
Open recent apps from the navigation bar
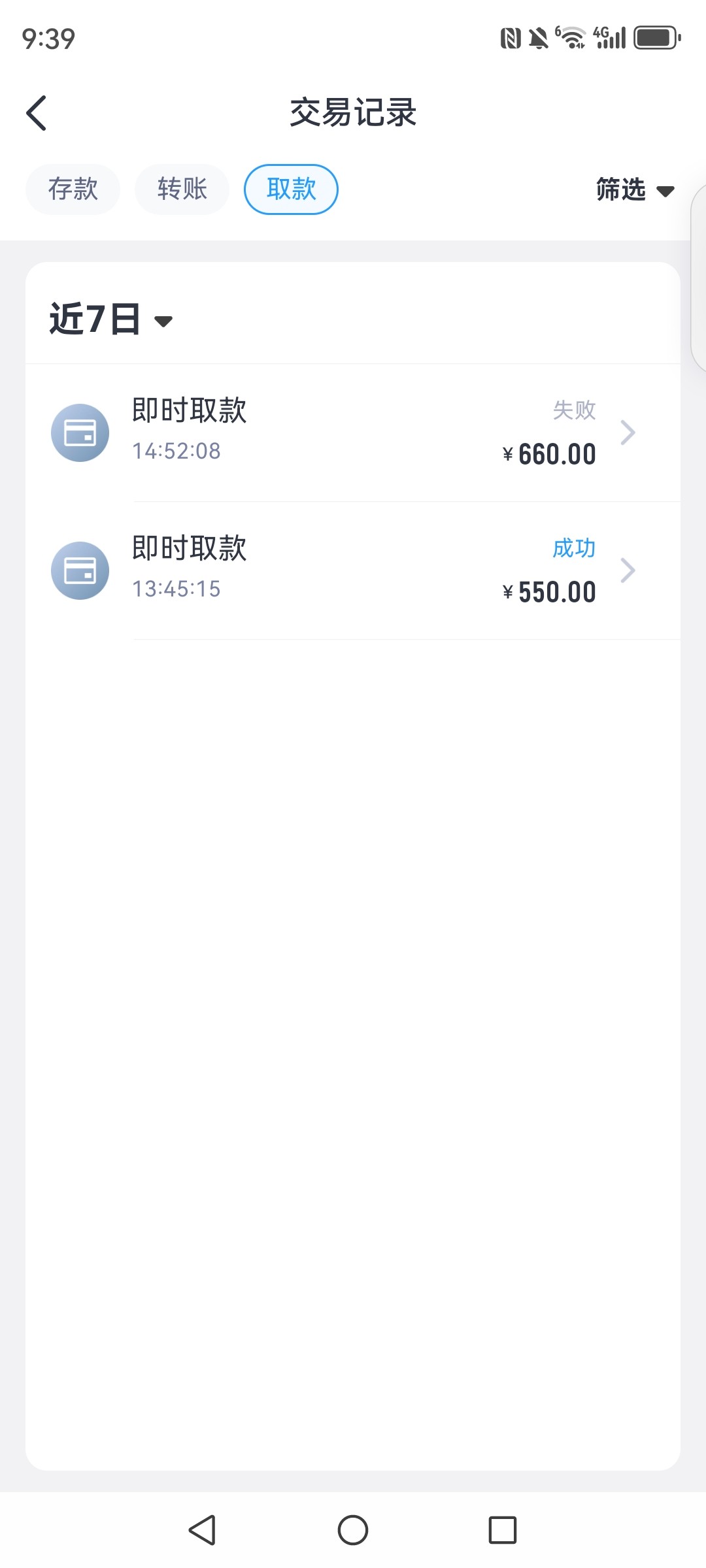point(503,1529)
